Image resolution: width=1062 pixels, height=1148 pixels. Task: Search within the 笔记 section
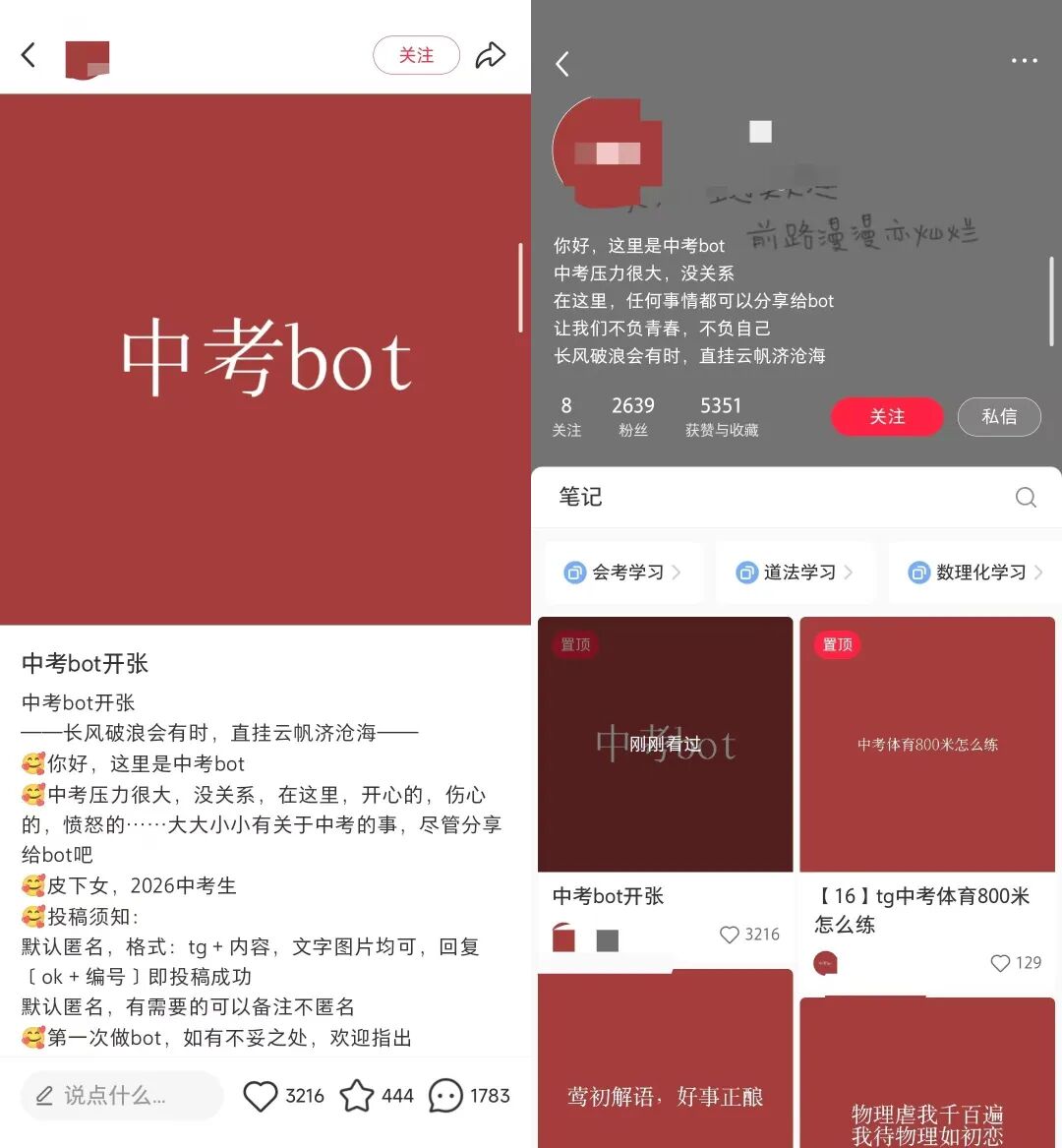tap(1025, 498)
